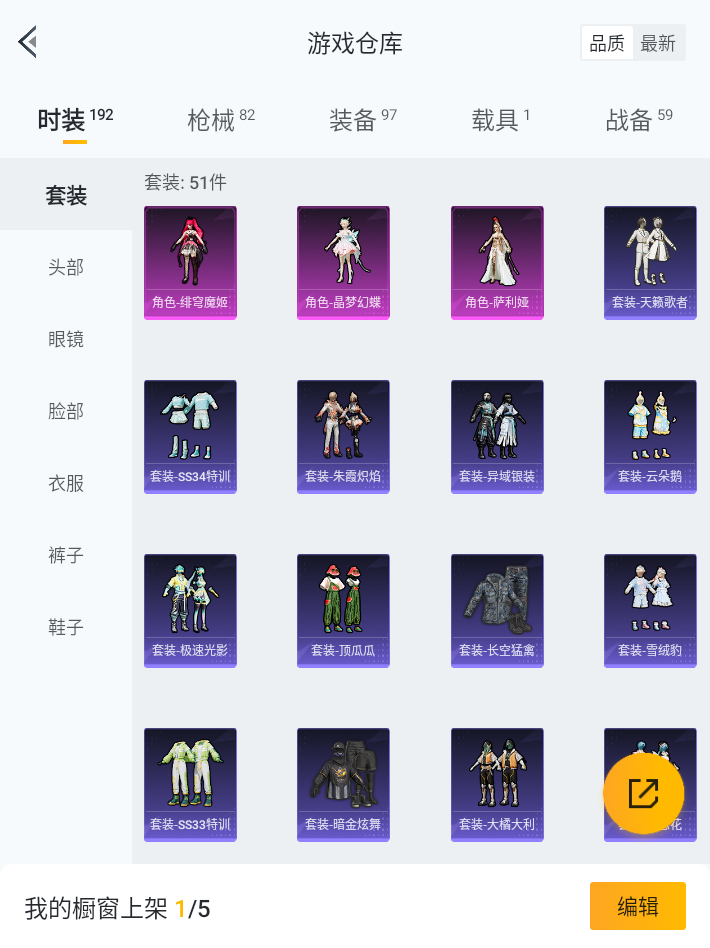Tap the orange floating share button

[644, 793]
